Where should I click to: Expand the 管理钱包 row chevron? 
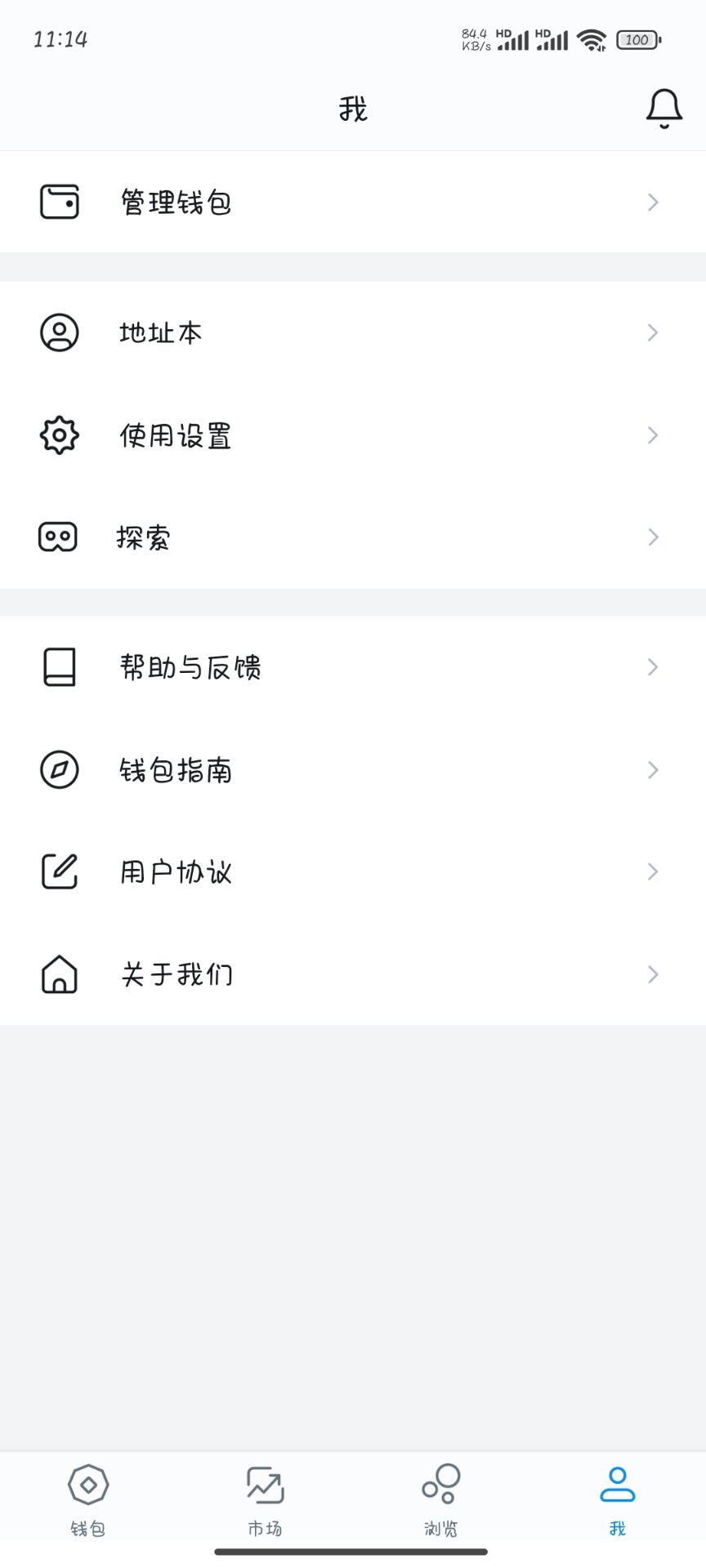651,202
